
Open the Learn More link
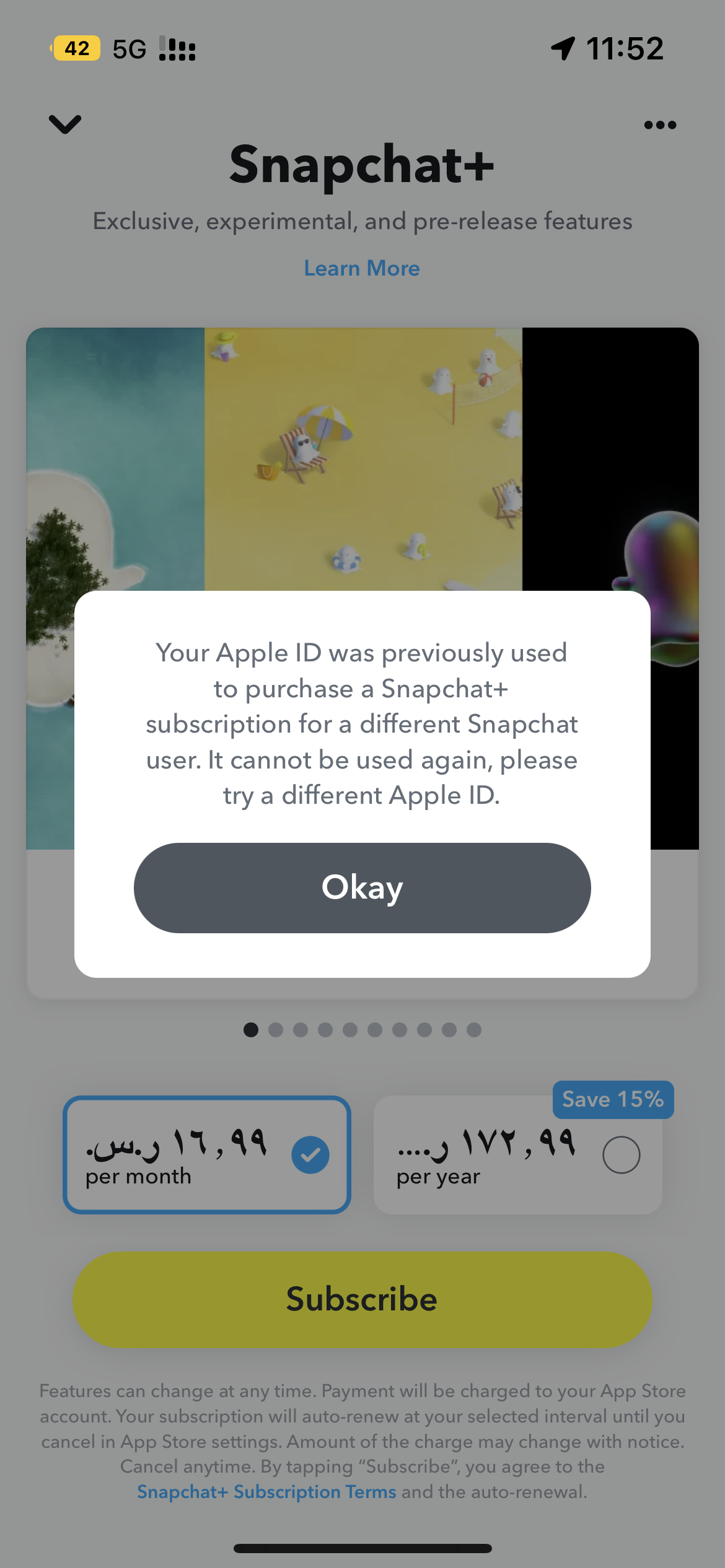coord(362,268)
